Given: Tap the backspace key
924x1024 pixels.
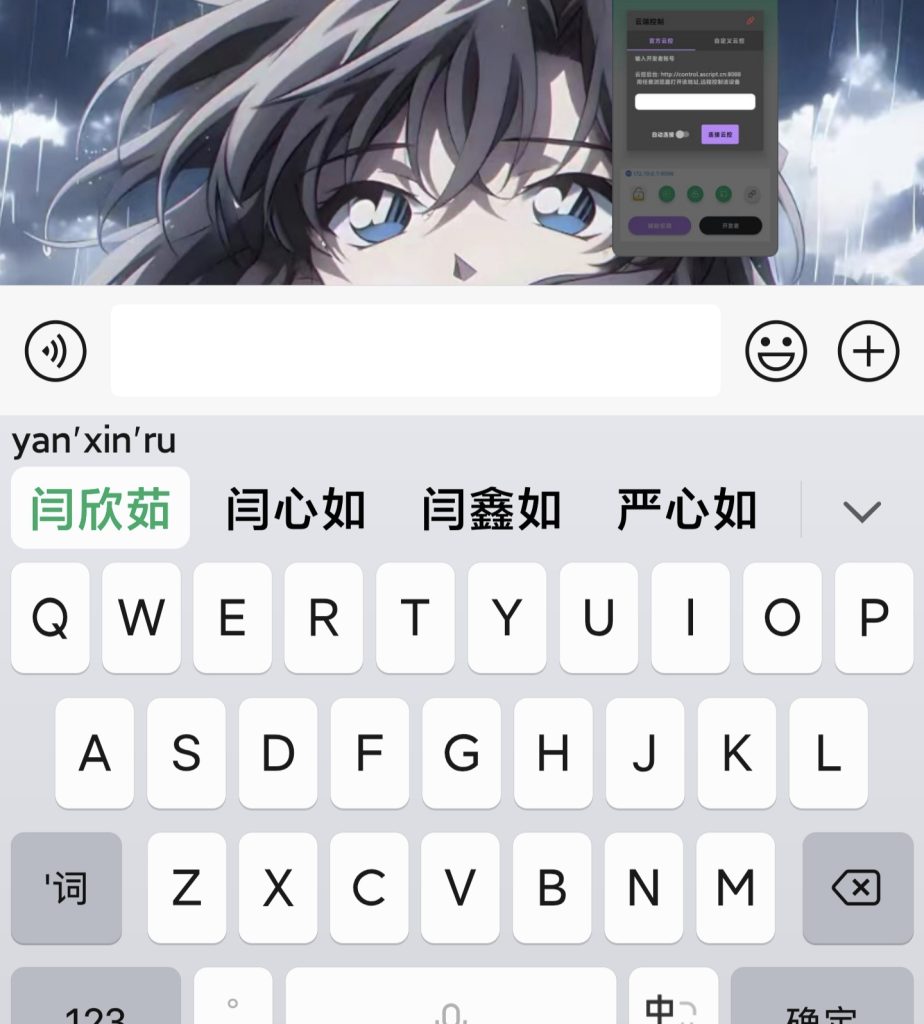Looking at the screenshot, I should (x=856, y=887).
